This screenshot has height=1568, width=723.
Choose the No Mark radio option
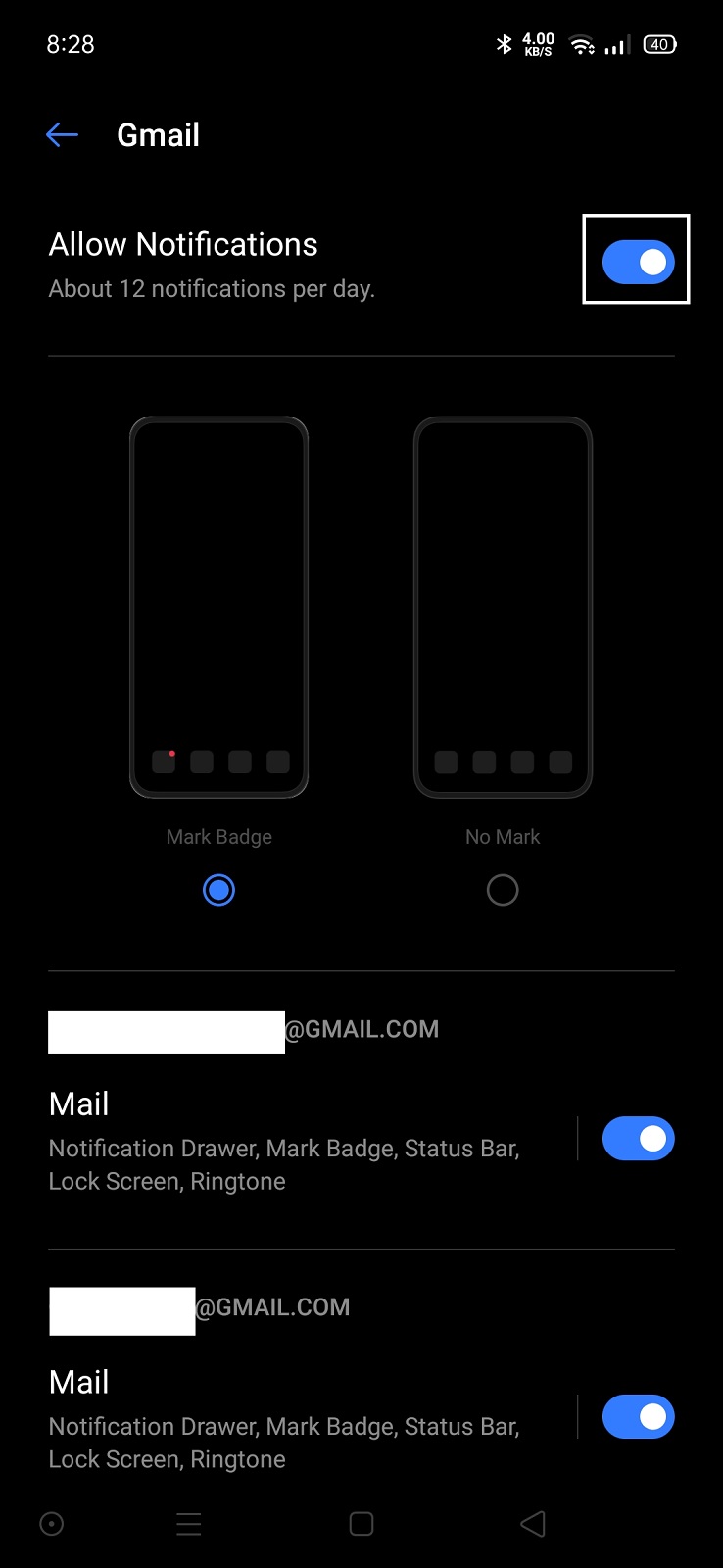[503, 890]
